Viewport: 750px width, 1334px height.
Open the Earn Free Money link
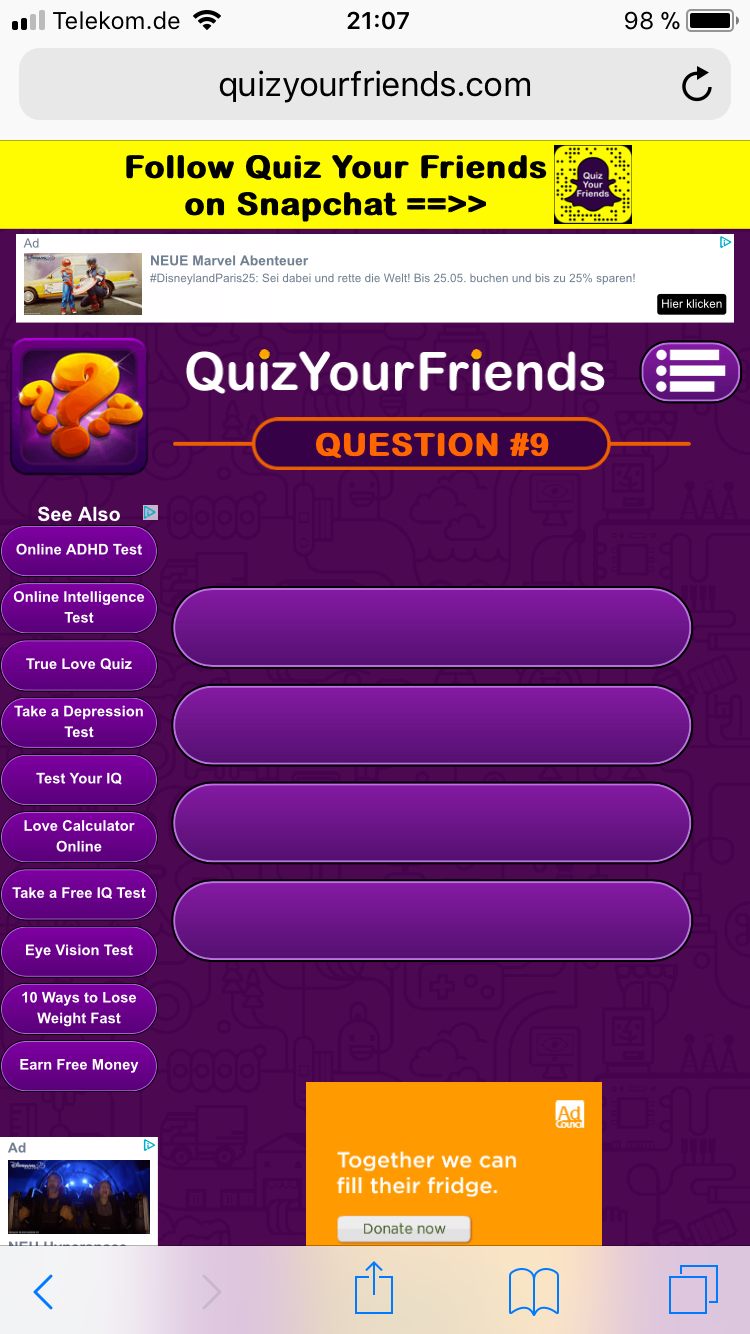pos(79,1065)
